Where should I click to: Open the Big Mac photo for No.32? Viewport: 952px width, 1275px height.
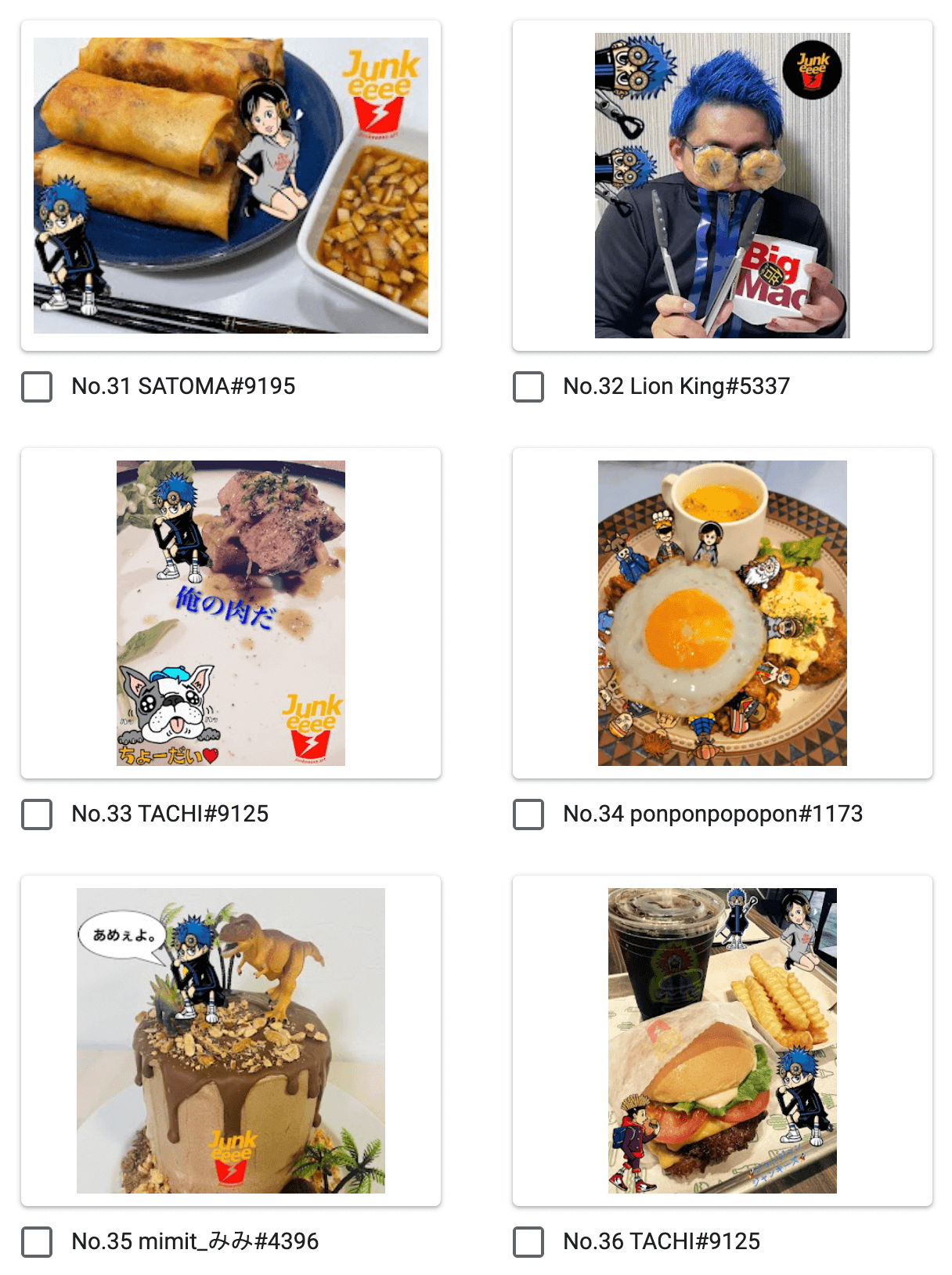coord(722,186)
